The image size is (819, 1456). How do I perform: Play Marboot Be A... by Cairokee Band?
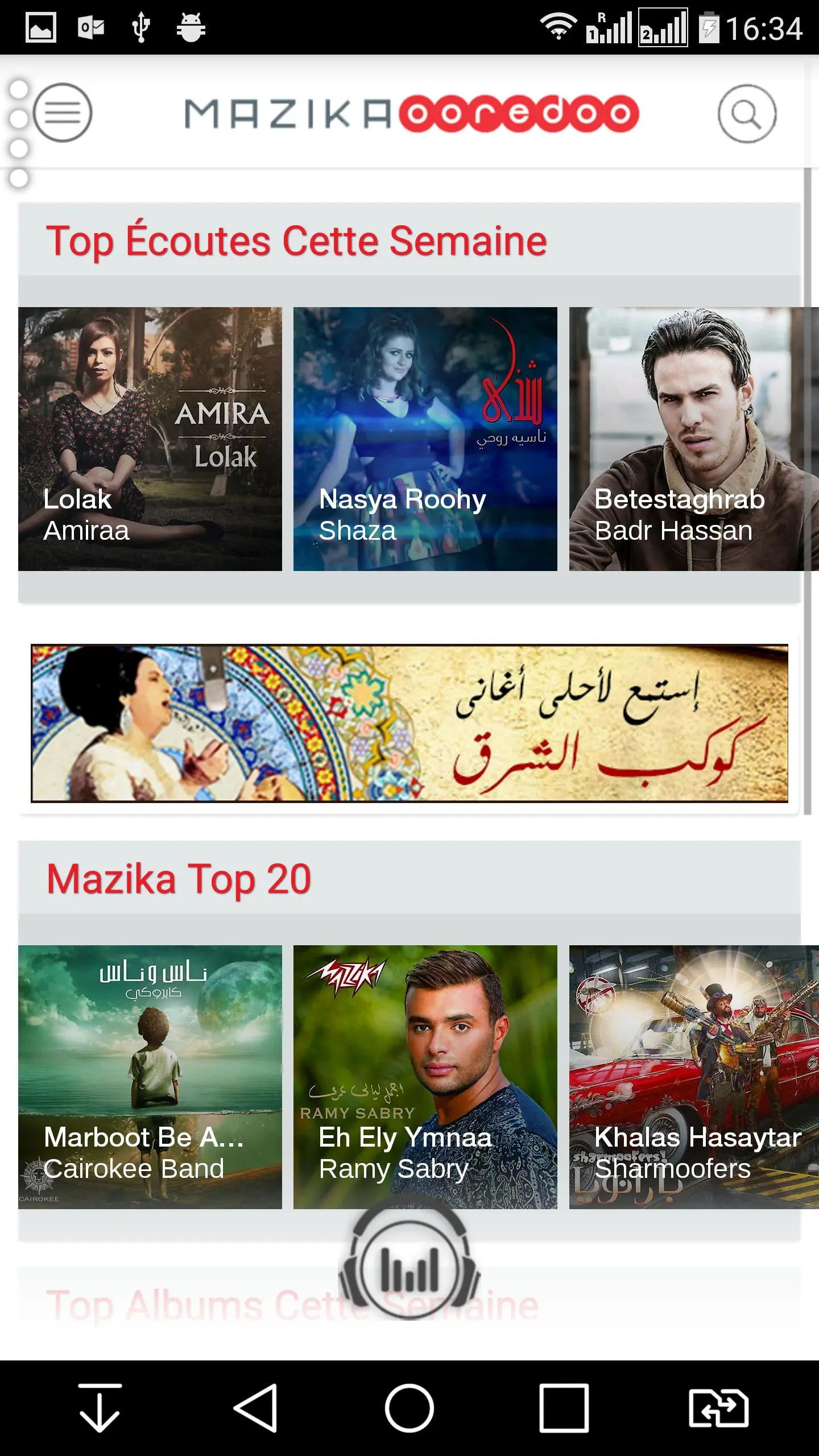click(150, 1077)
